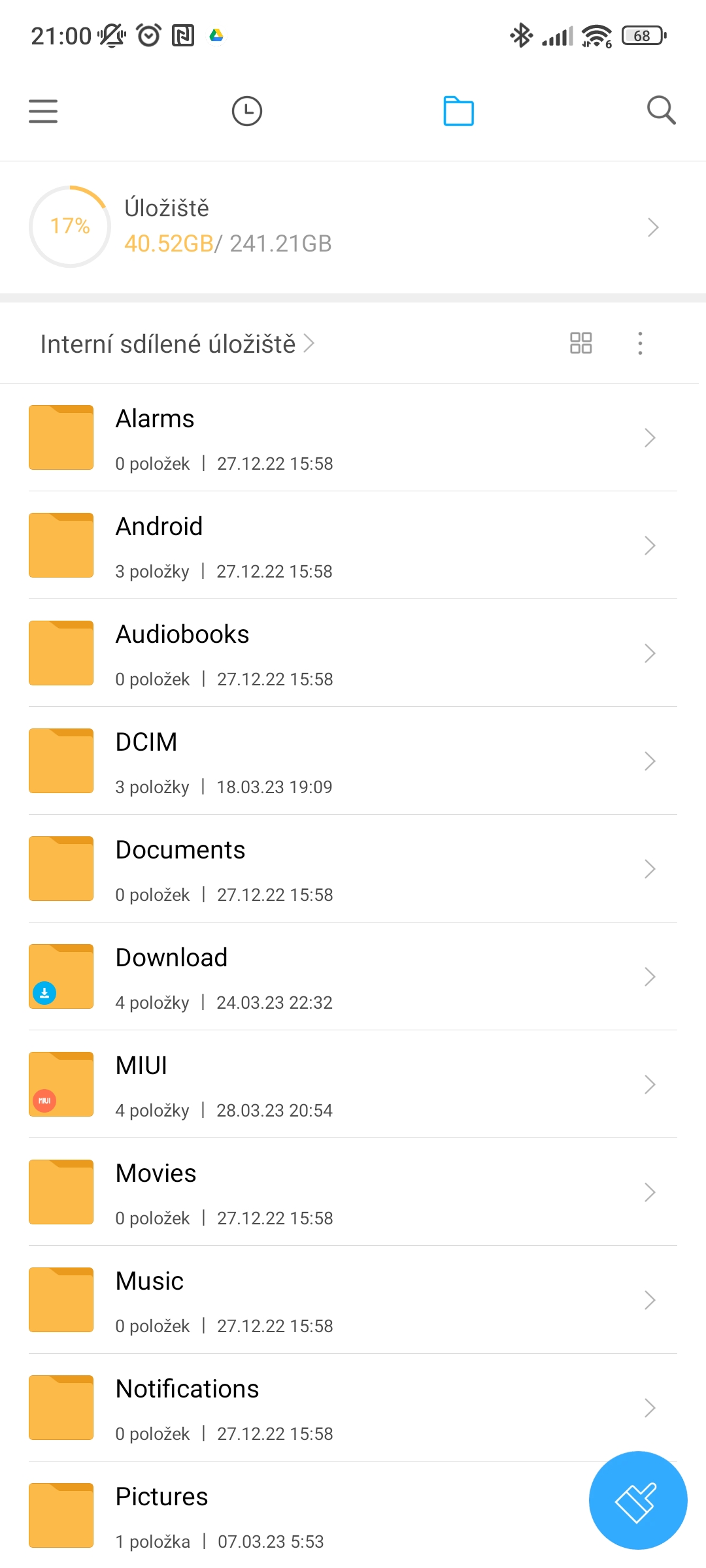Image resolution: width=706 pixels, height=1568 pixels.
Task: Open the Alarms folder
Action: click(353, 438)
